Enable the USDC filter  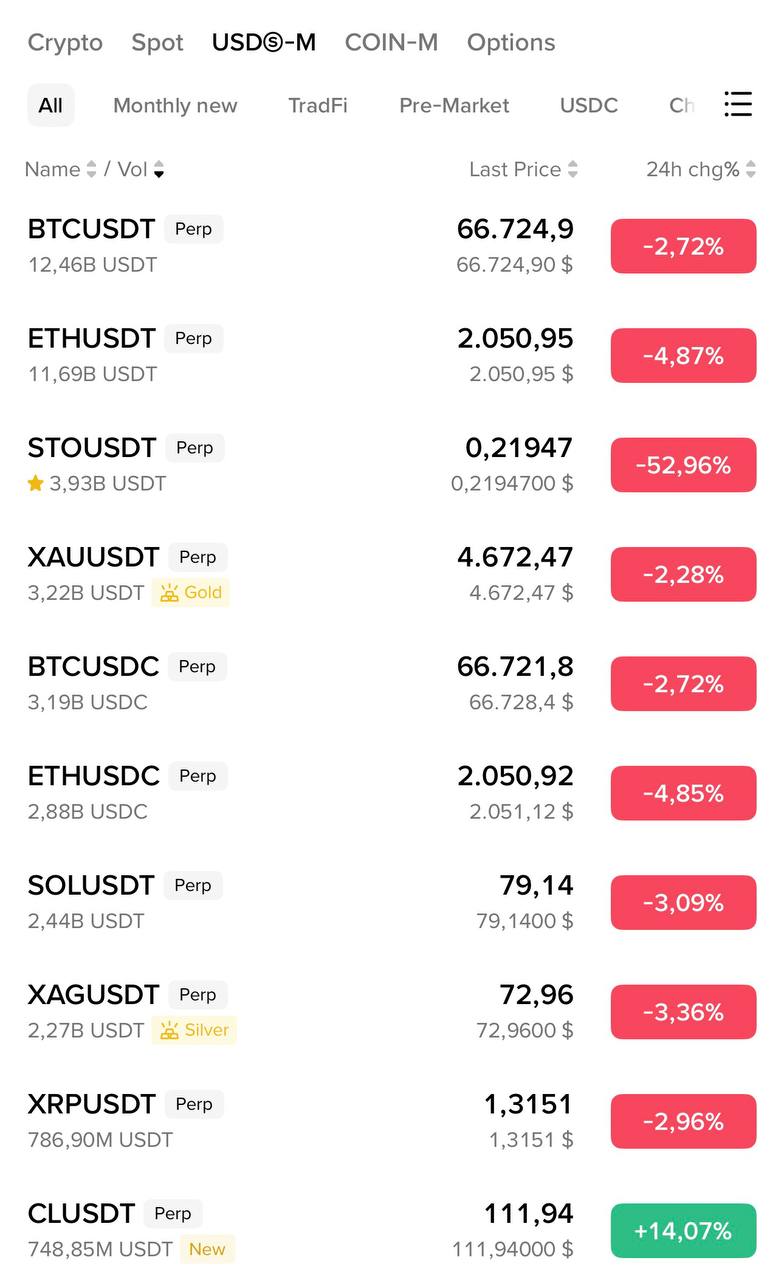click(x=589, y=105)
